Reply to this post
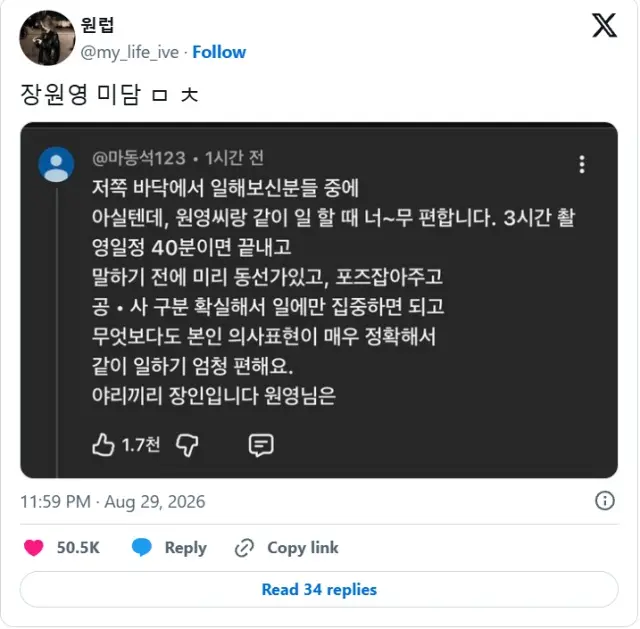640x629 pixels. click(x=169, y=547)
